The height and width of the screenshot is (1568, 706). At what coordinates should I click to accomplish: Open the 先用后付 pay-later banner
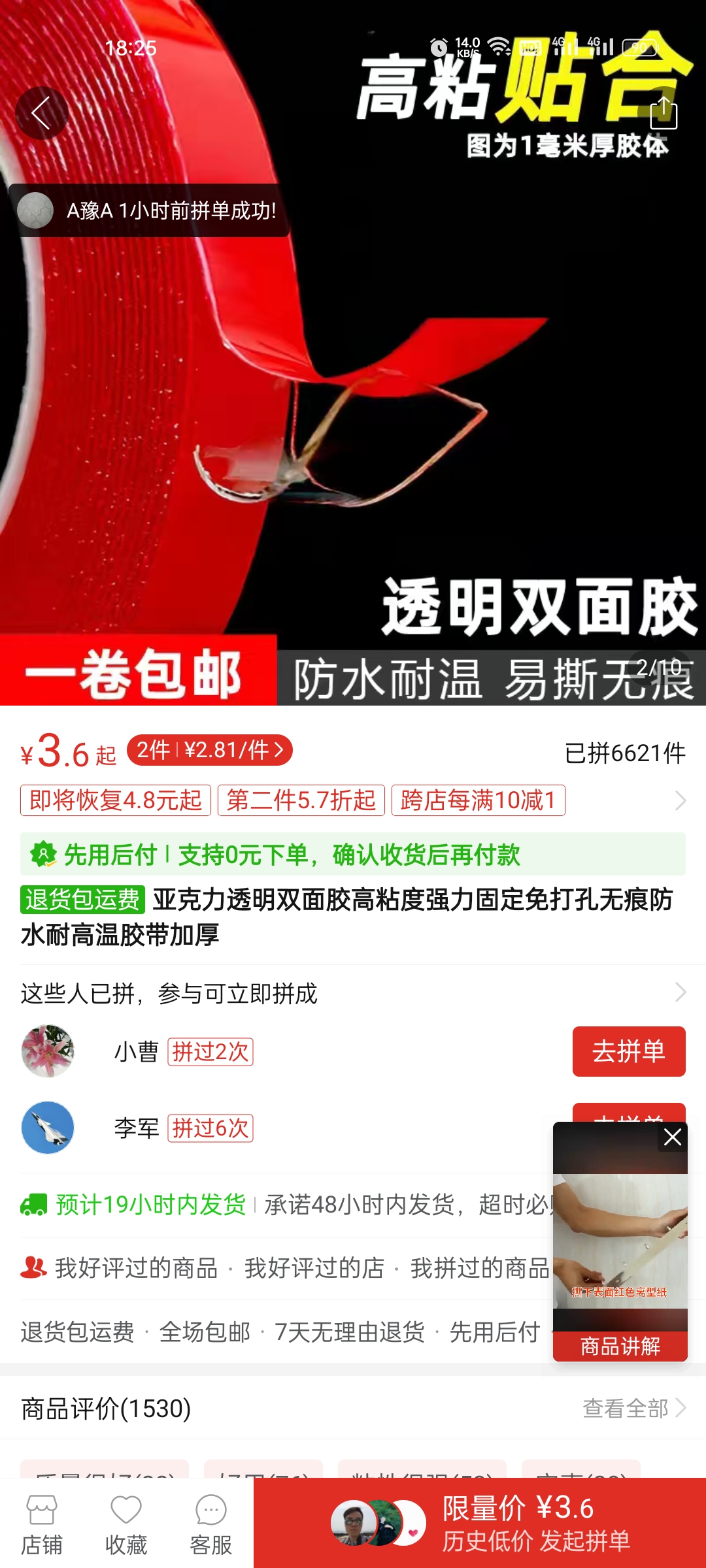(353, 854)
